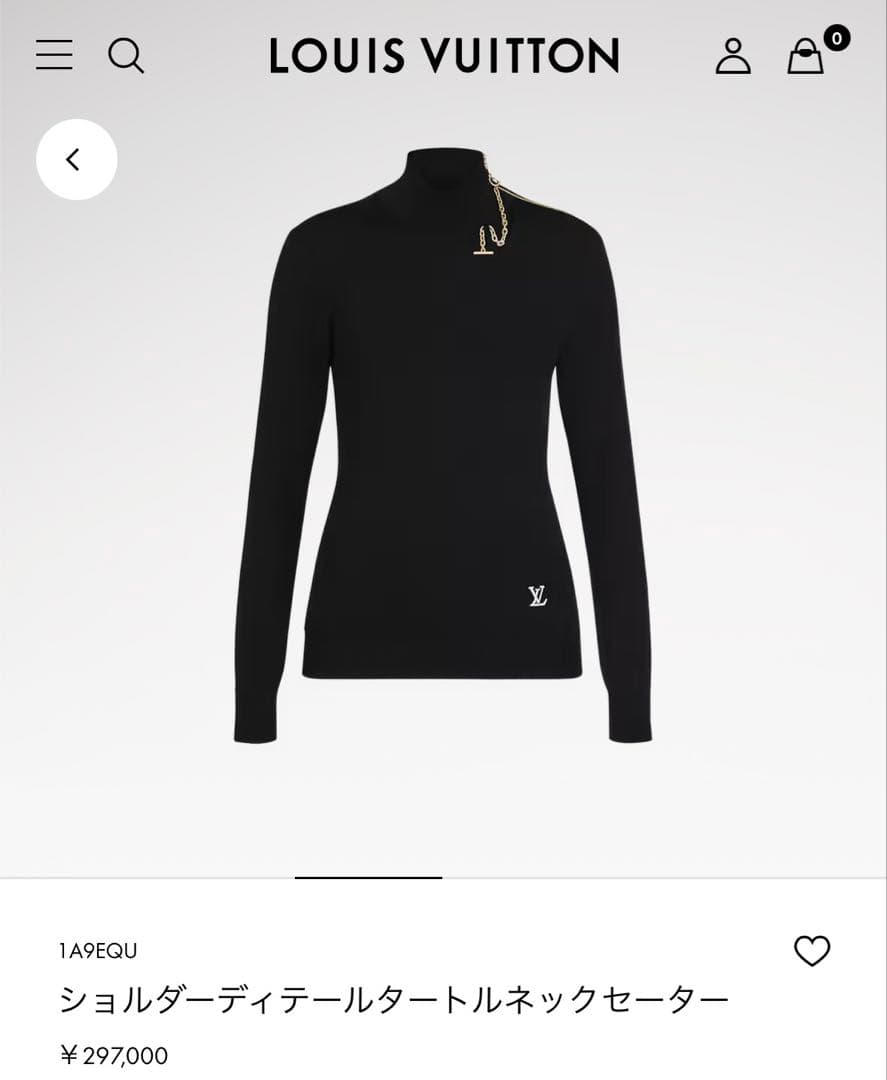Viewport: 887px width, 1080px height.
Task: Navigate home via the LOUIS VUITTON logo
Action: point(443,57)
